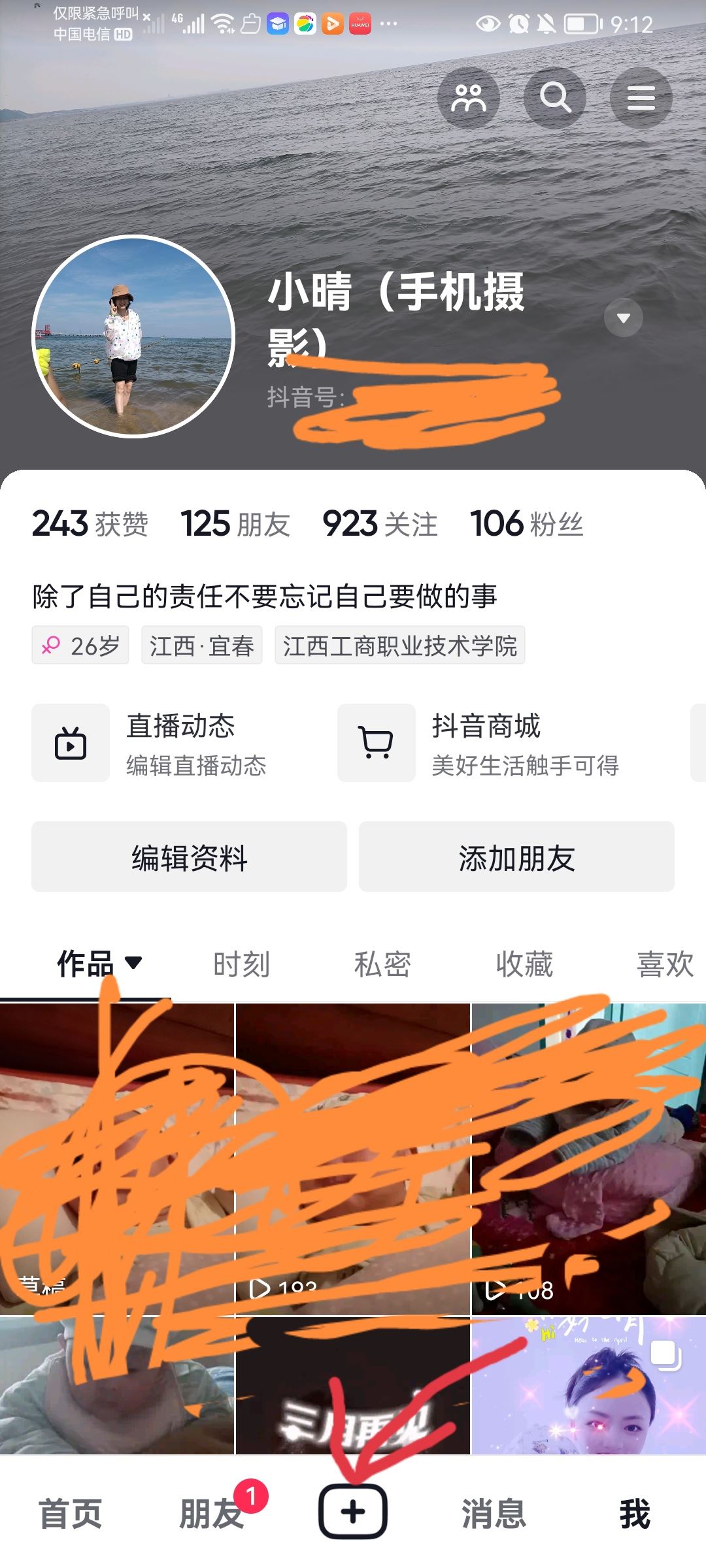Open the search magnifier icon
The height and width of the screenshot is (1568, 706).
555,98
